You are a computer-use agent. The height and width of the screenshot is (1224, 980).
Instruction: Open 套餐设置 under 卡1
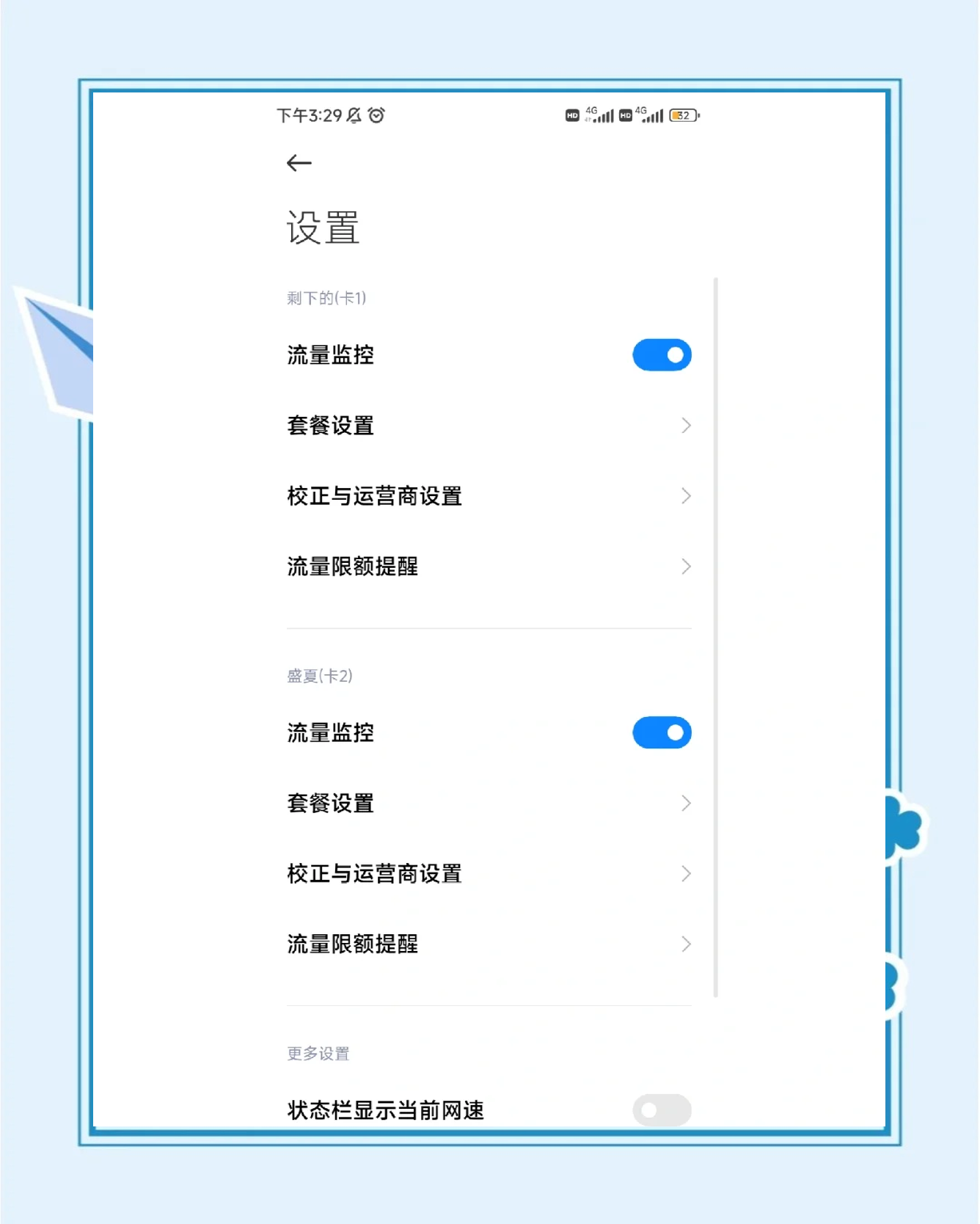[488, 426]
